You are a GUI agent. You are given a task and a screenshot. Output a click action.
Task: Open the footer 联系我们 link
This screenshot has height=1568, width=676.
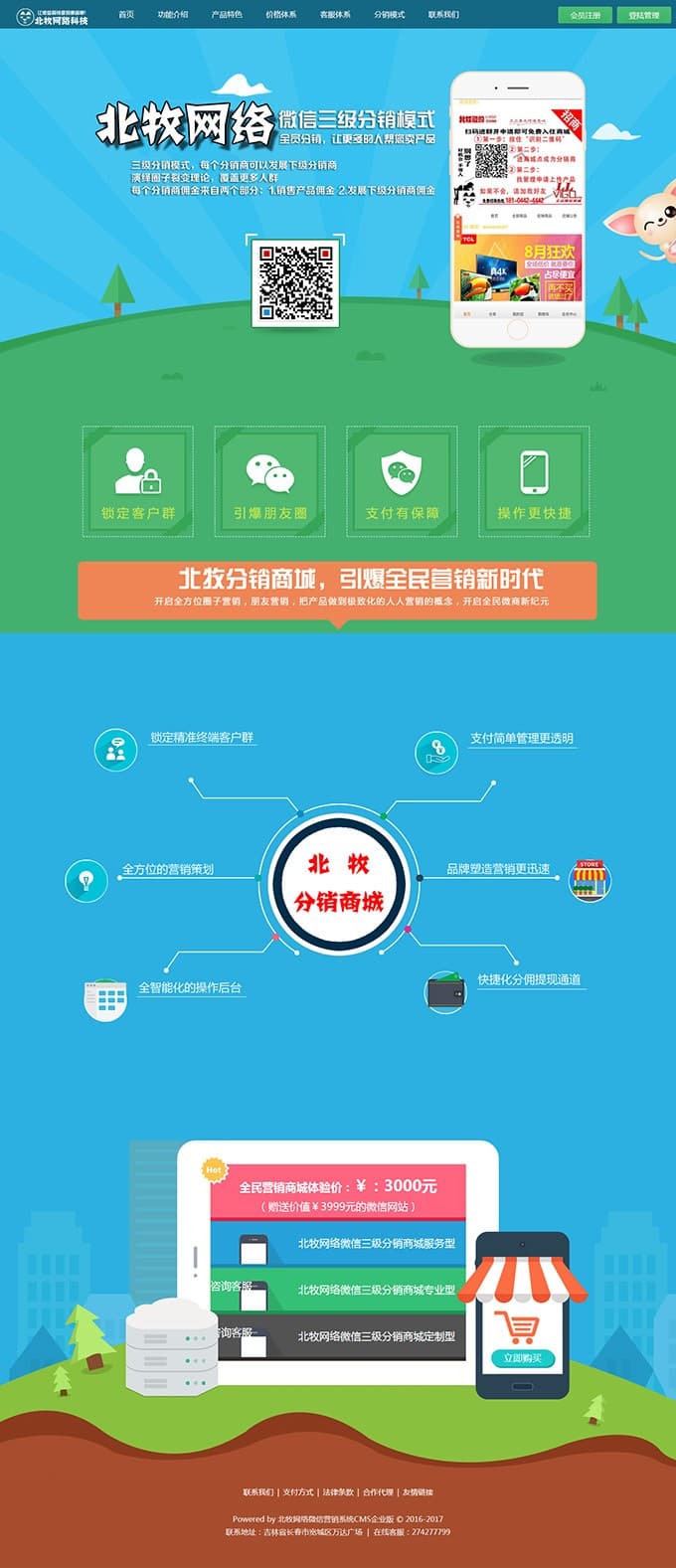[x=257, y=1491]
